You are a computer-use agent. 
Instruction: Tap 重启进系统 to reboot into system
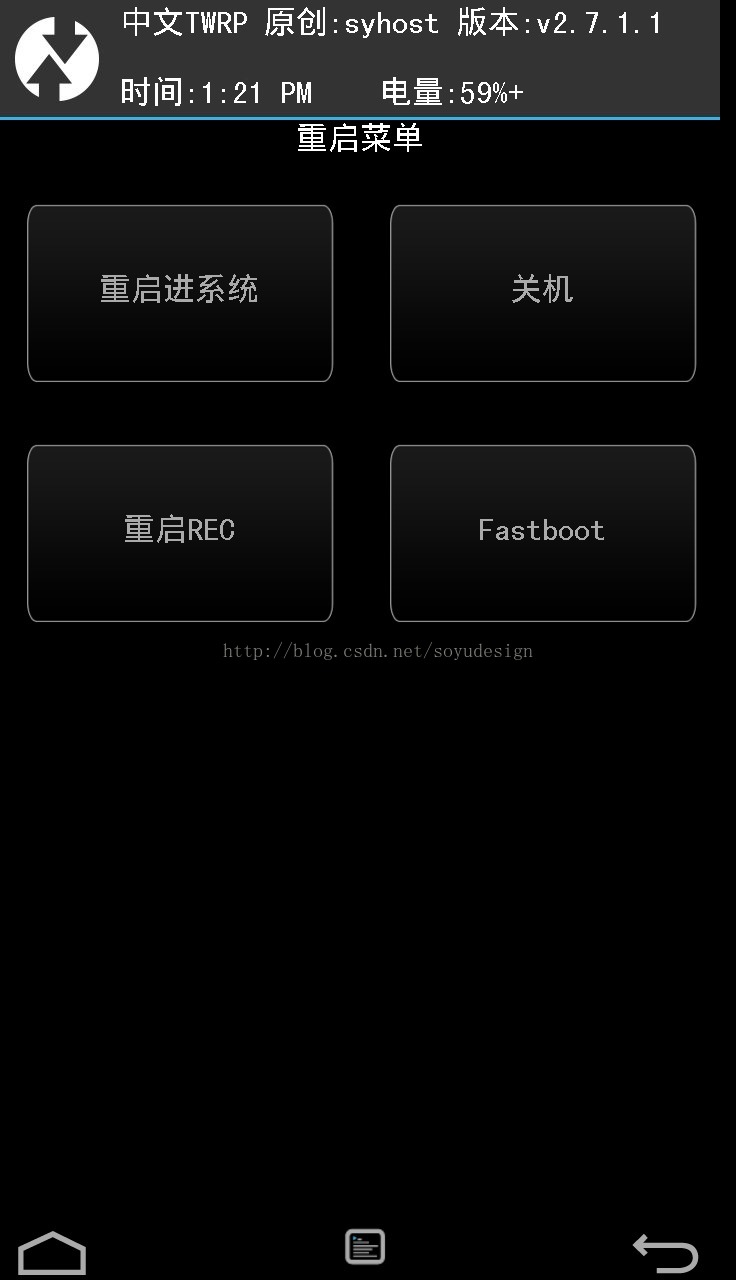tap(180, 293)
